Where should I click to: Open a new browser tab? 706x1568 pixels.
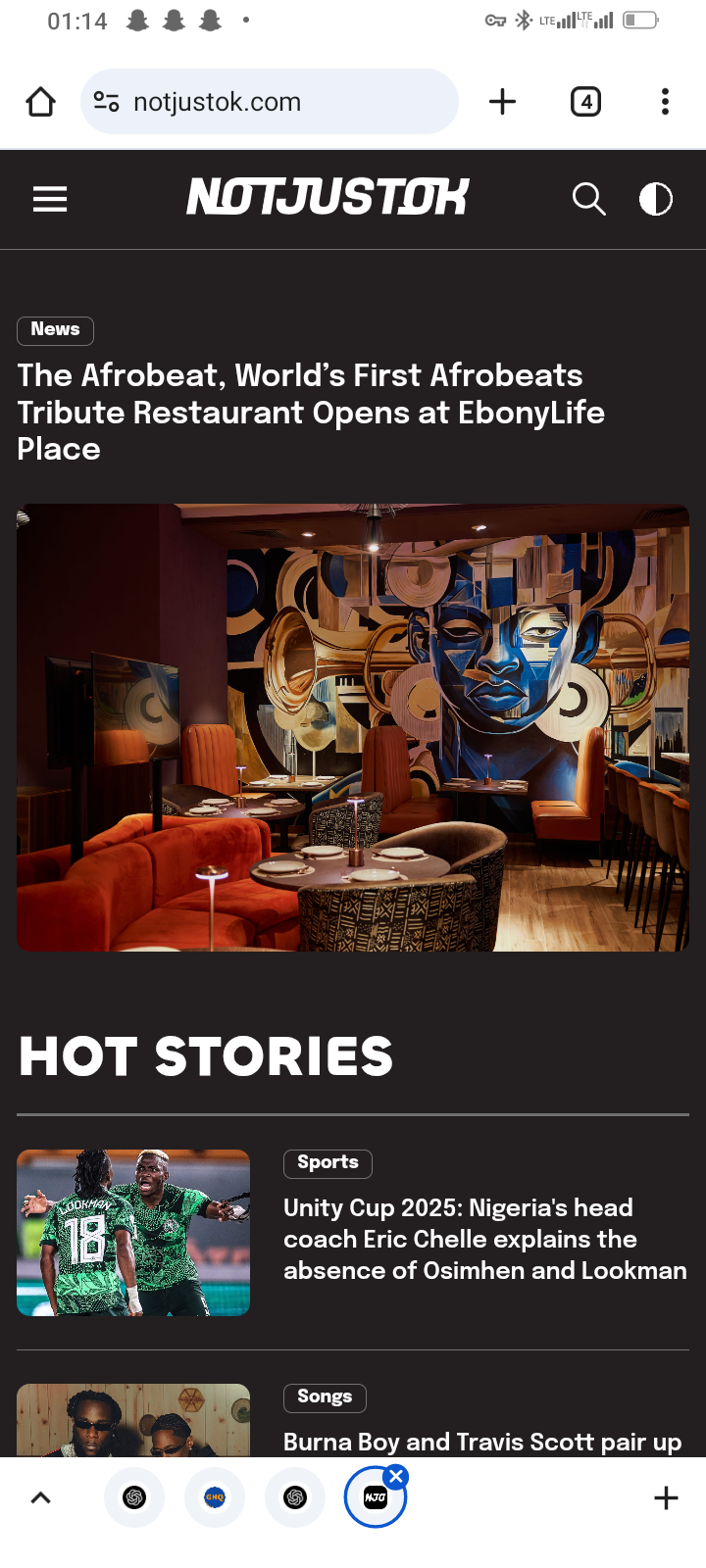coord(502,102)
